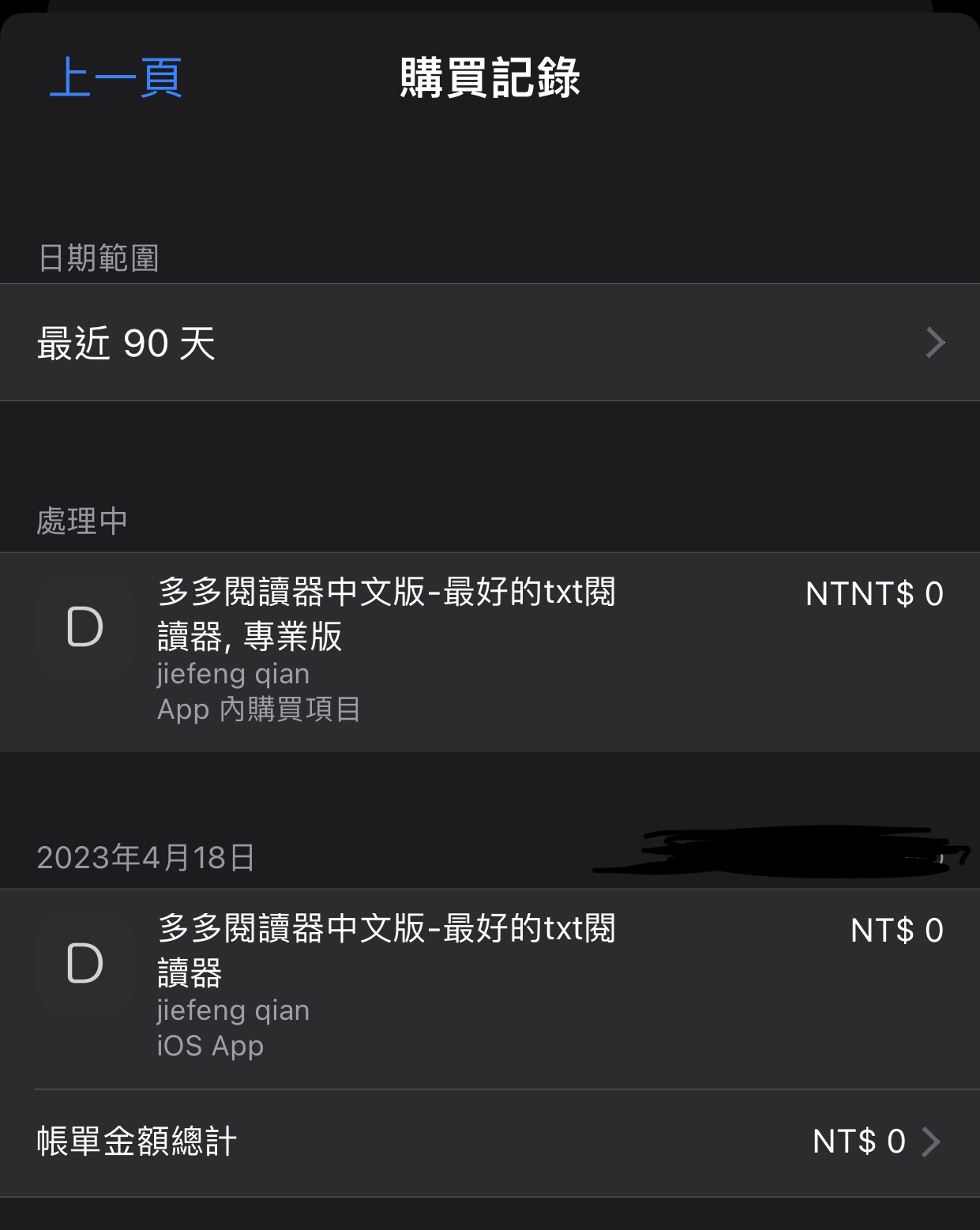Open the pending 專業版 in-app purchase
The width and height of the screenshot is (980, 1230).
pos(490,651)
